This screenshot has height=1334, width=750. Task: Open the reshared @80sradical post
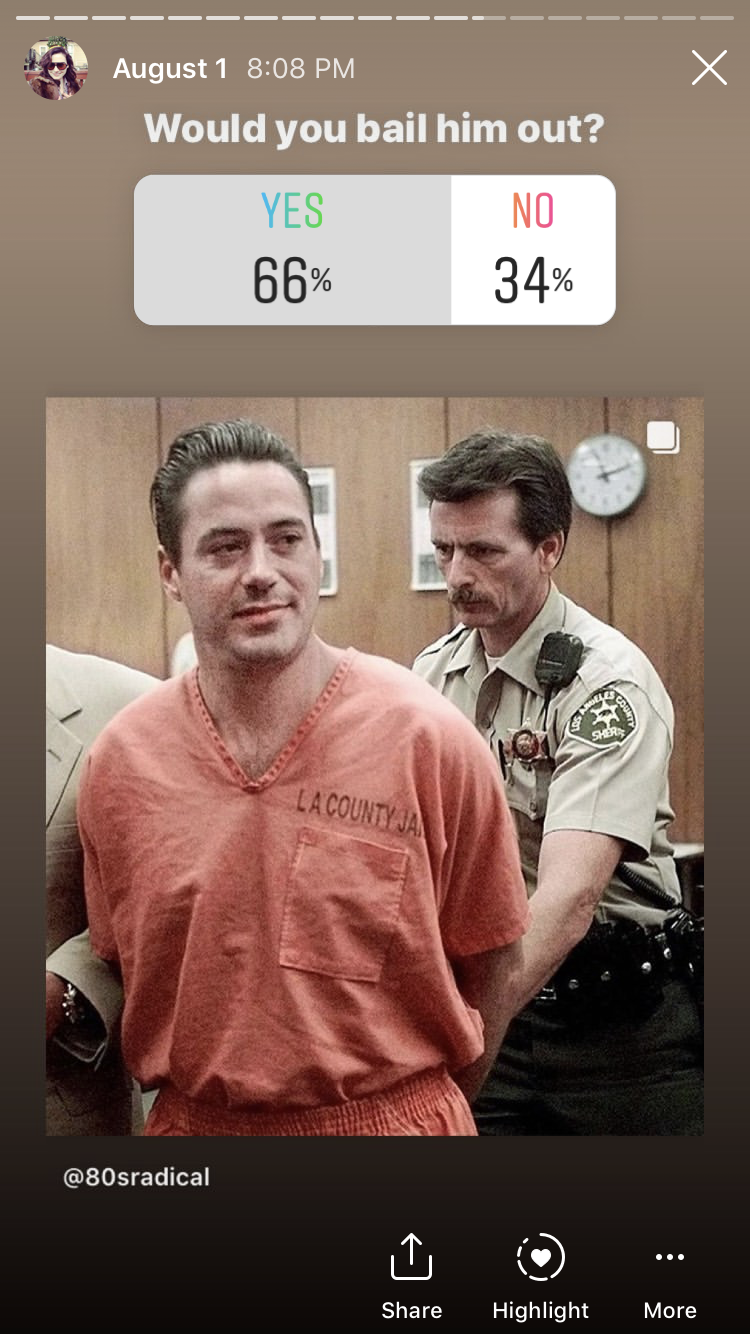tap(374, 765)
